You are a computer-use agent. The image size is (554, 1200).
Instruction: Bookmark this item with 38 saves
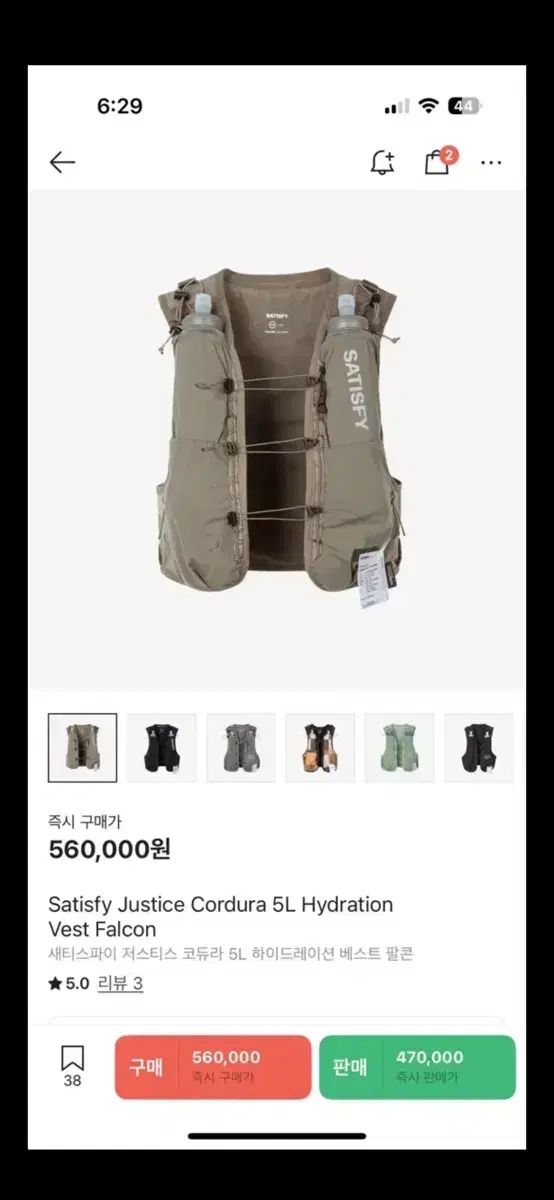(x=72, y=1067)
